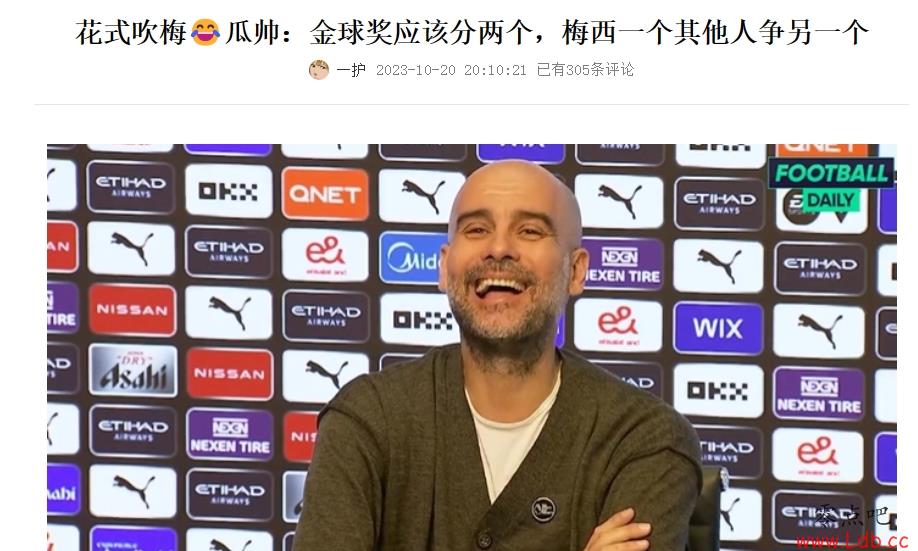Open the article's press conference image
The image size is (918, 551).
[471, 347]
